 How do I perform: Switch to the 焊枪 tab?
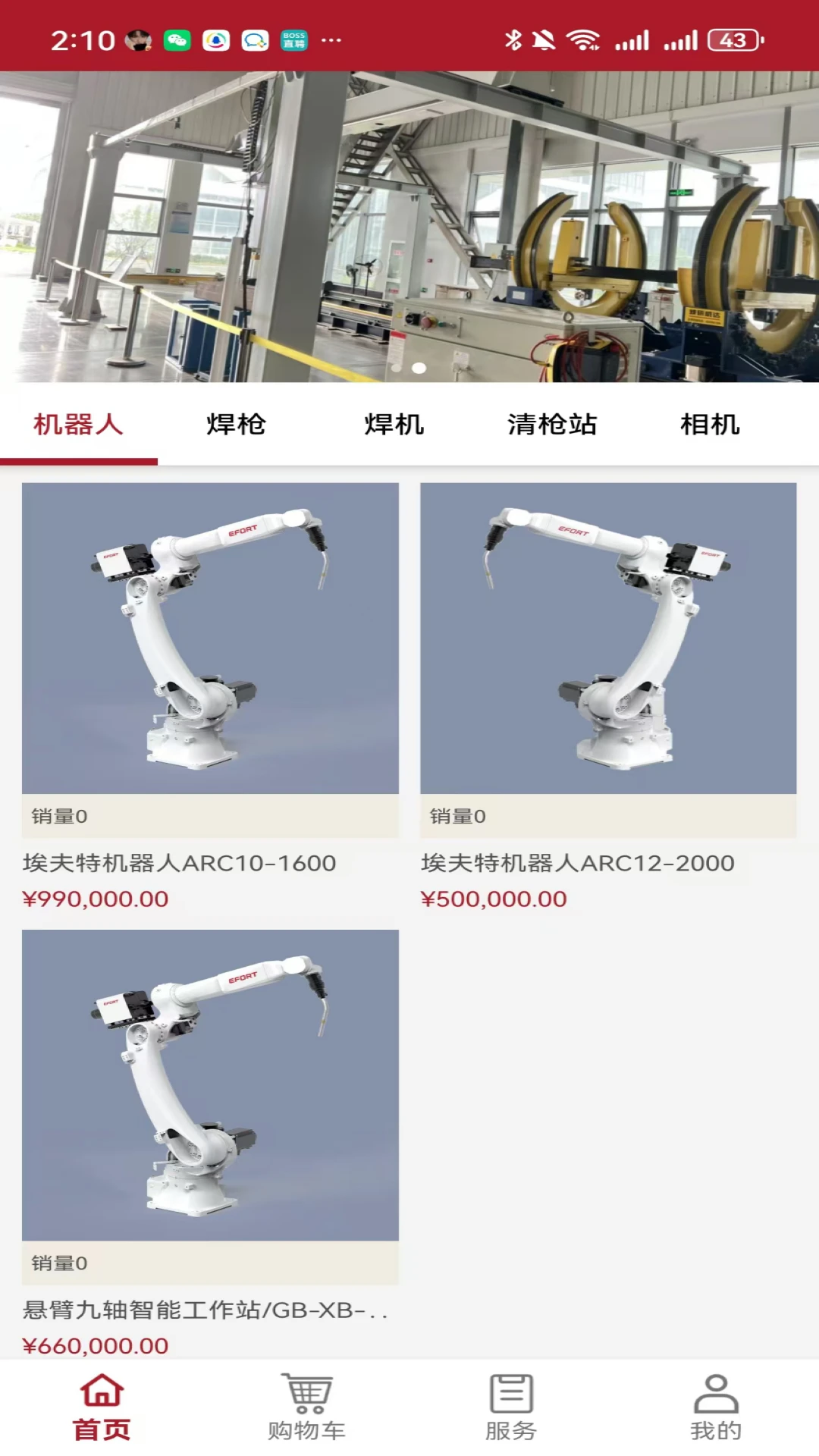(237, 425)
